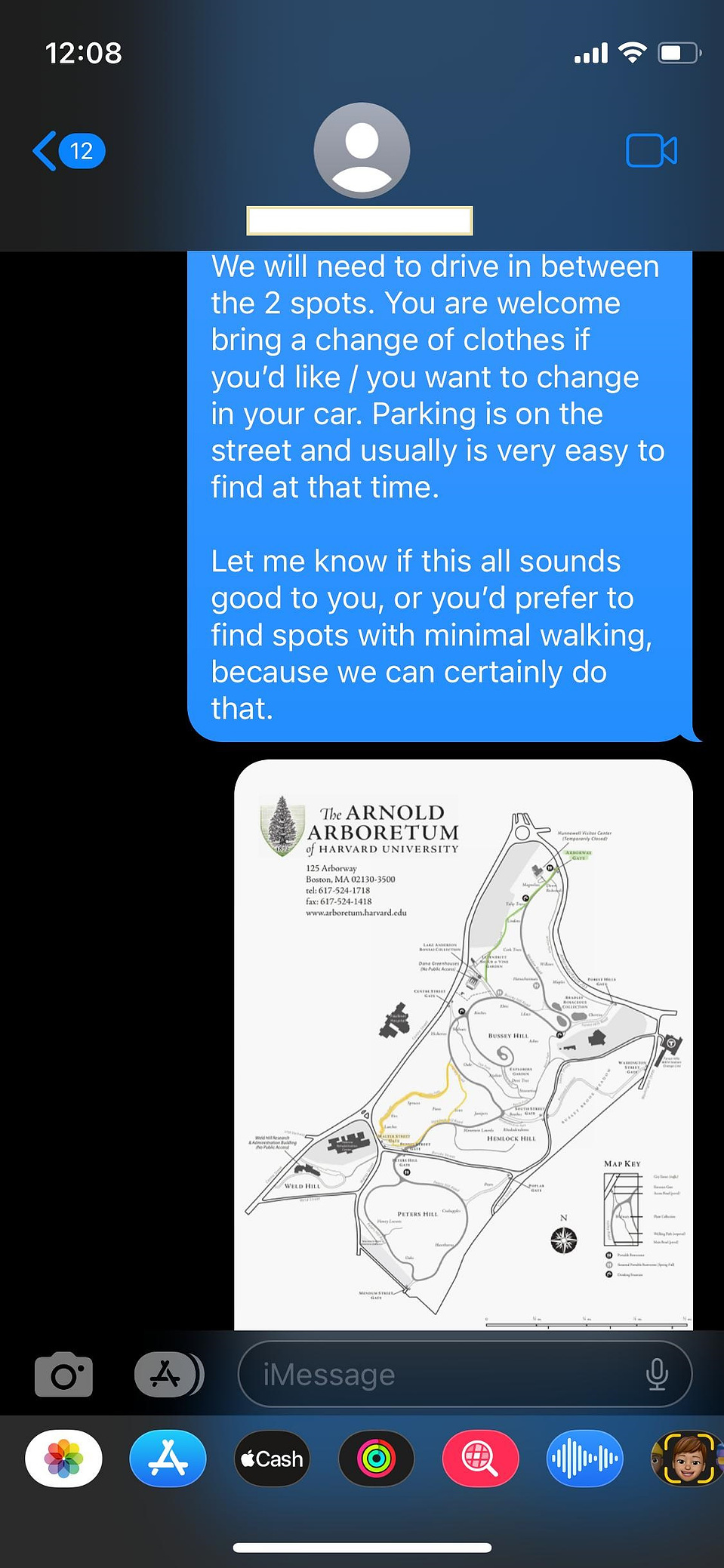Open Memoji stickers
The image size is (724, 1568).
685,1459
